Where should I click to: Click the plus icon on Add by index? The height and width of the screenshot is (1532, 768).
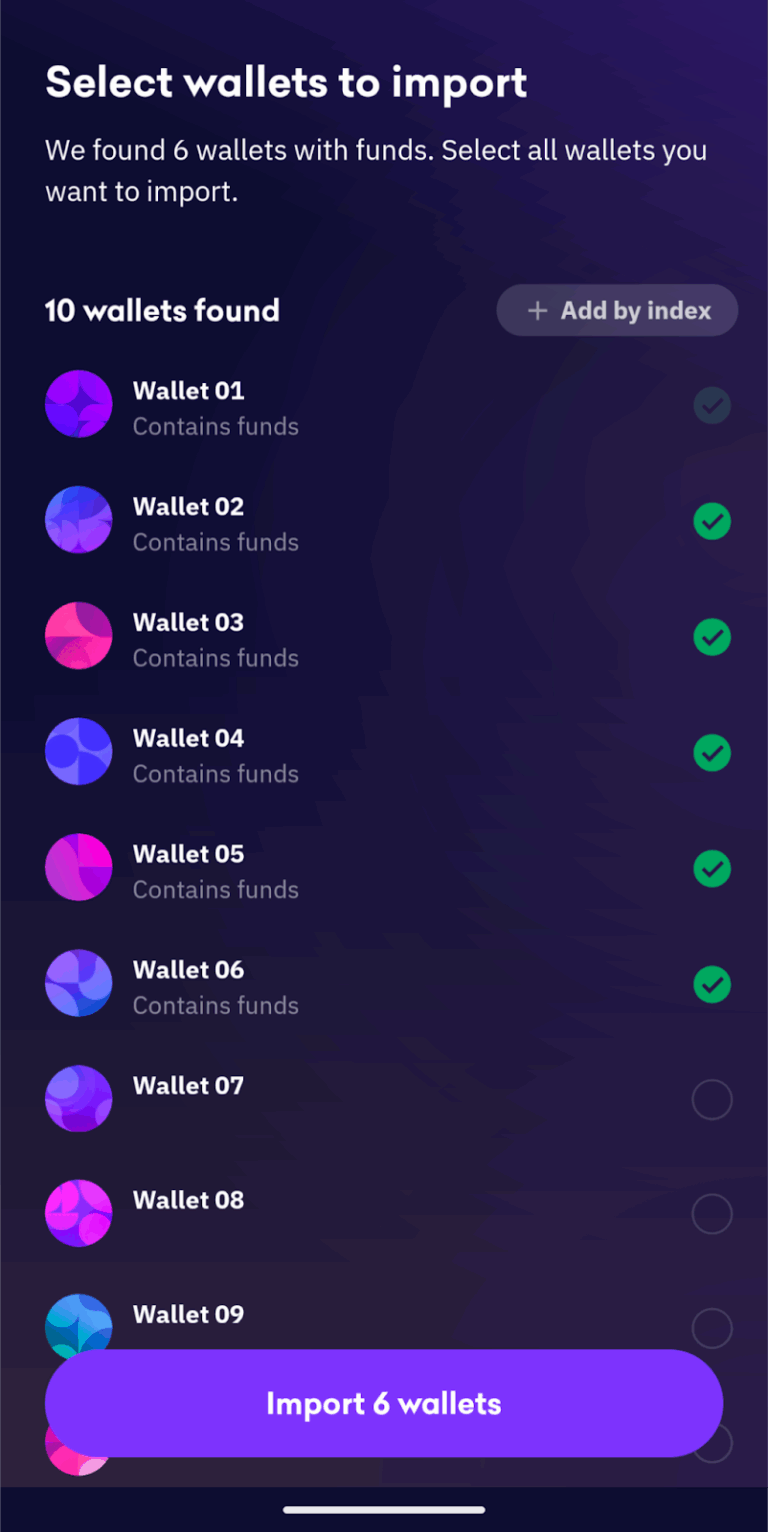click(x=538, y=310)
